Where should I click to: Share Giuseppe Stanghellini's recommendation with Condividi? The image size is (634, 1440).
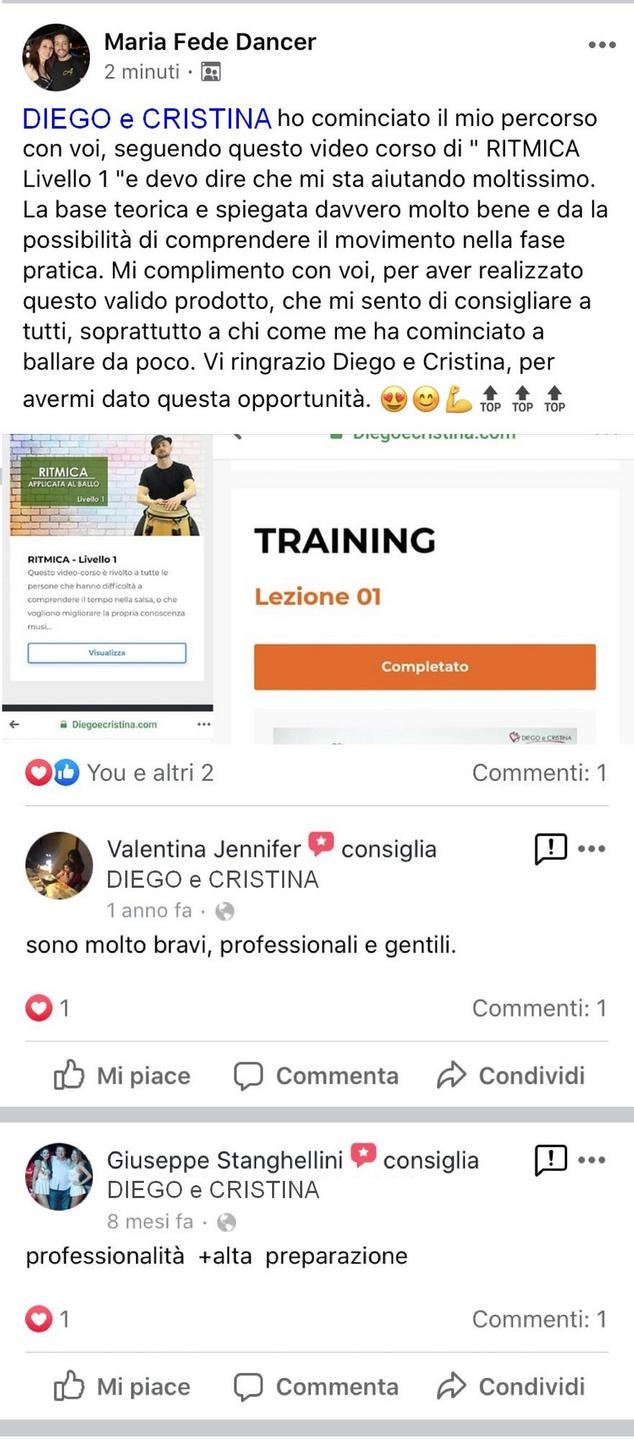tap(511, 1387)
